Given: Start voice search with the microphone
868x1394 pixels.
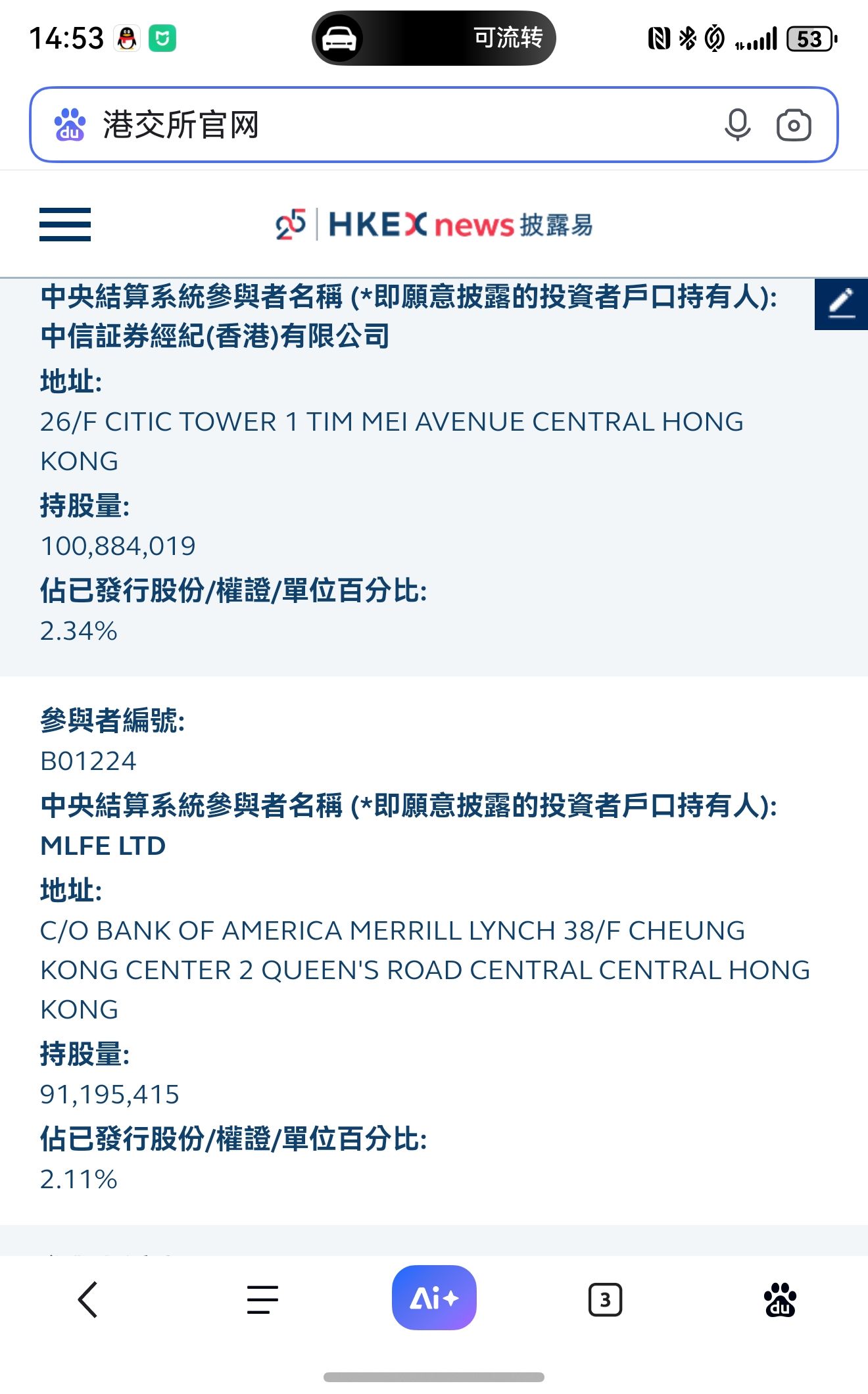Looking at the screenshot, I should click(737, 125).
